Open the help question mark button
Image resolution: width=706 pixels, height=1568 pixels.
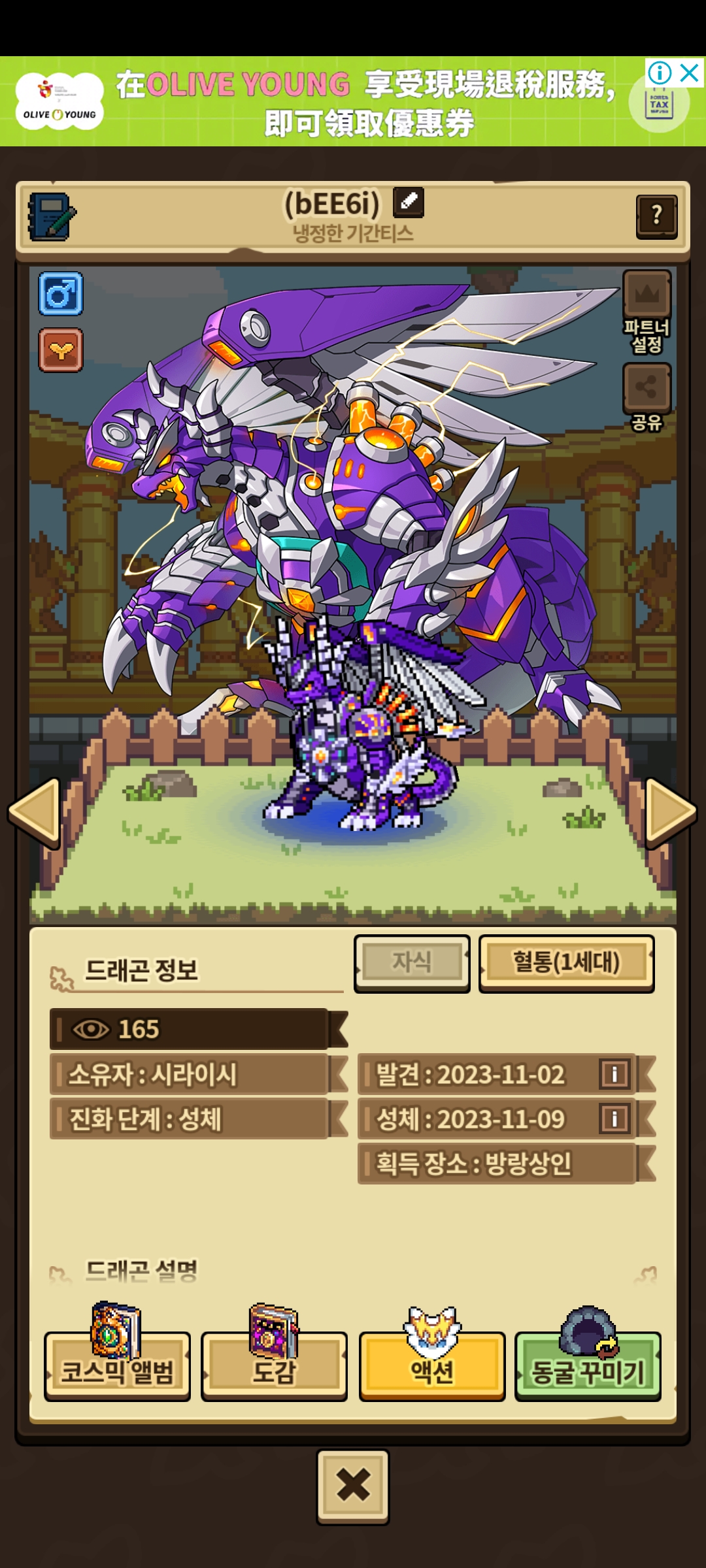click(657, 216)
